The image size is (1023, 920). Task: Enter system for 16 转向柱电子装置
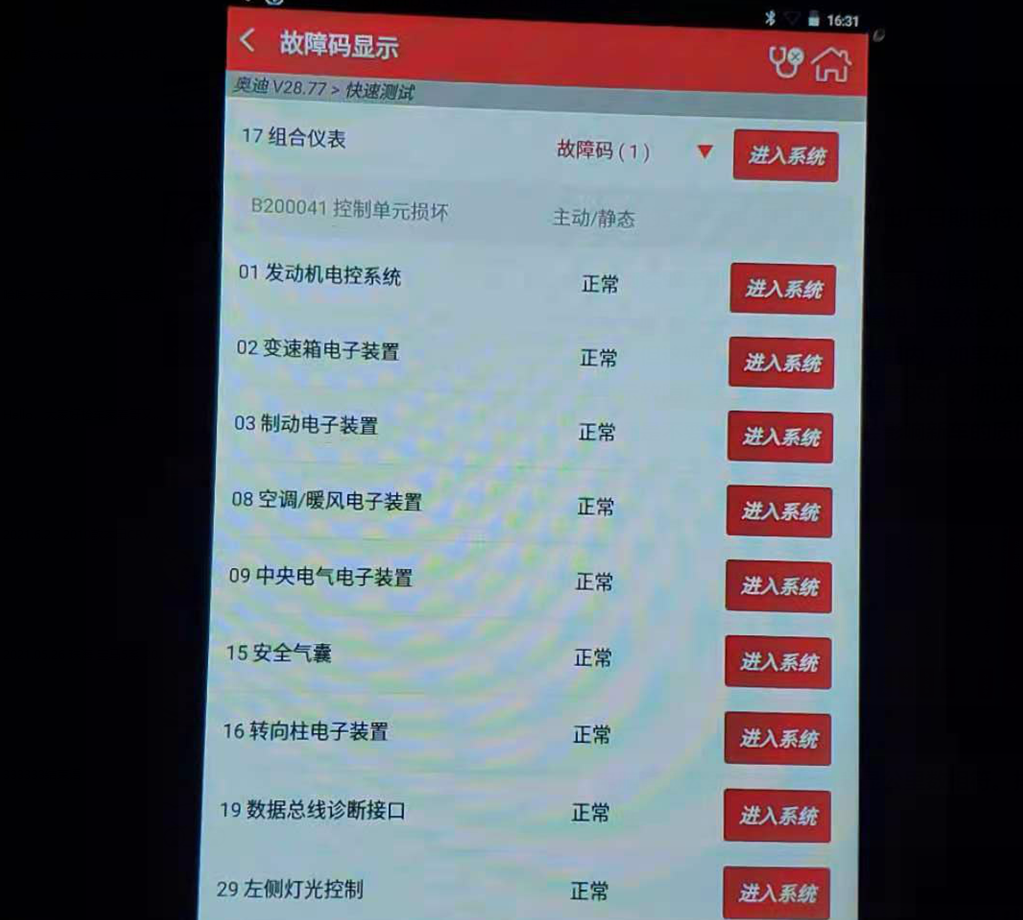coord(778,739)
